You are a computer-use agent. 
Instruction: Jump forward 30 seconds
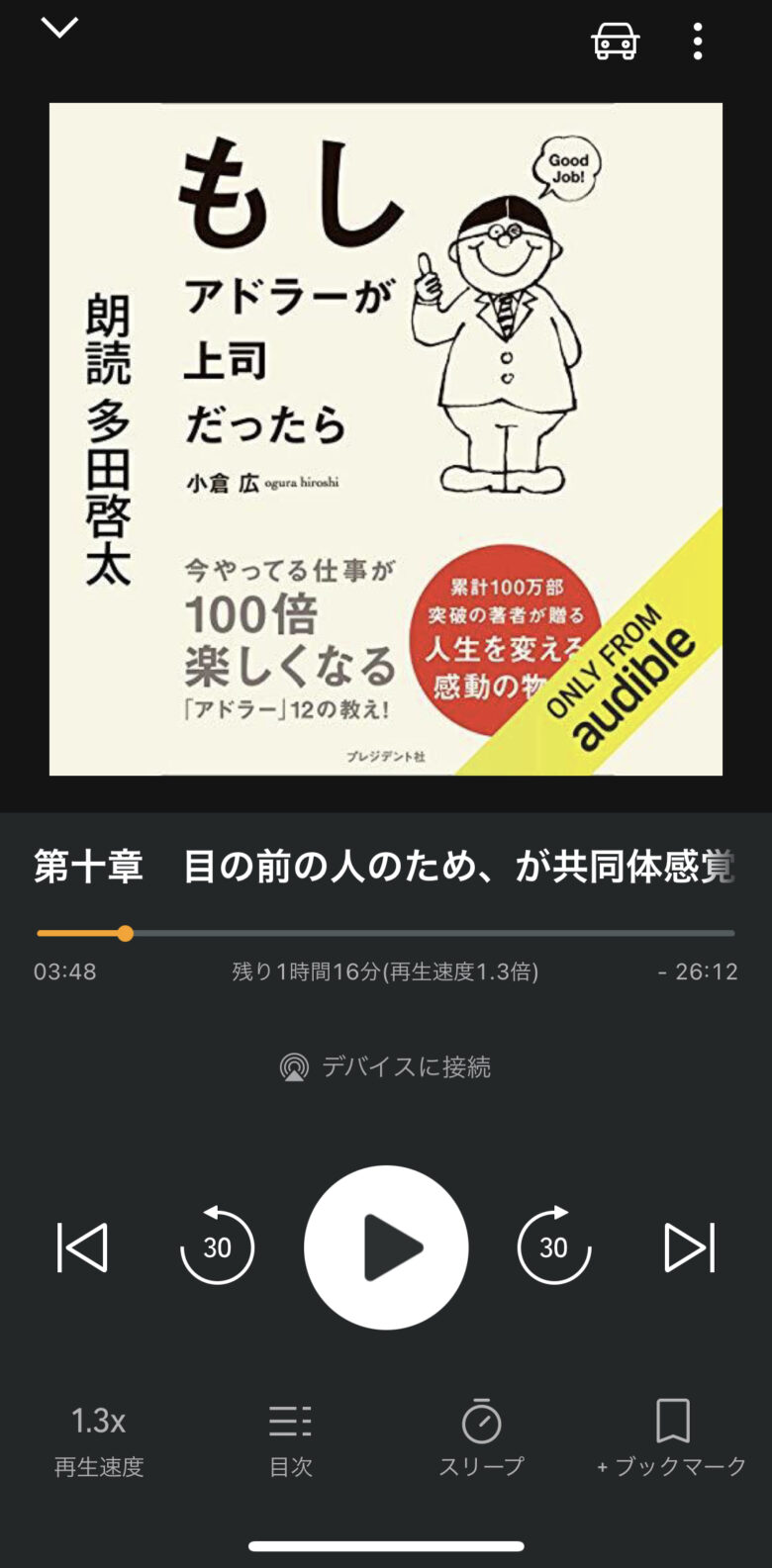click(x=554, y=1246)
